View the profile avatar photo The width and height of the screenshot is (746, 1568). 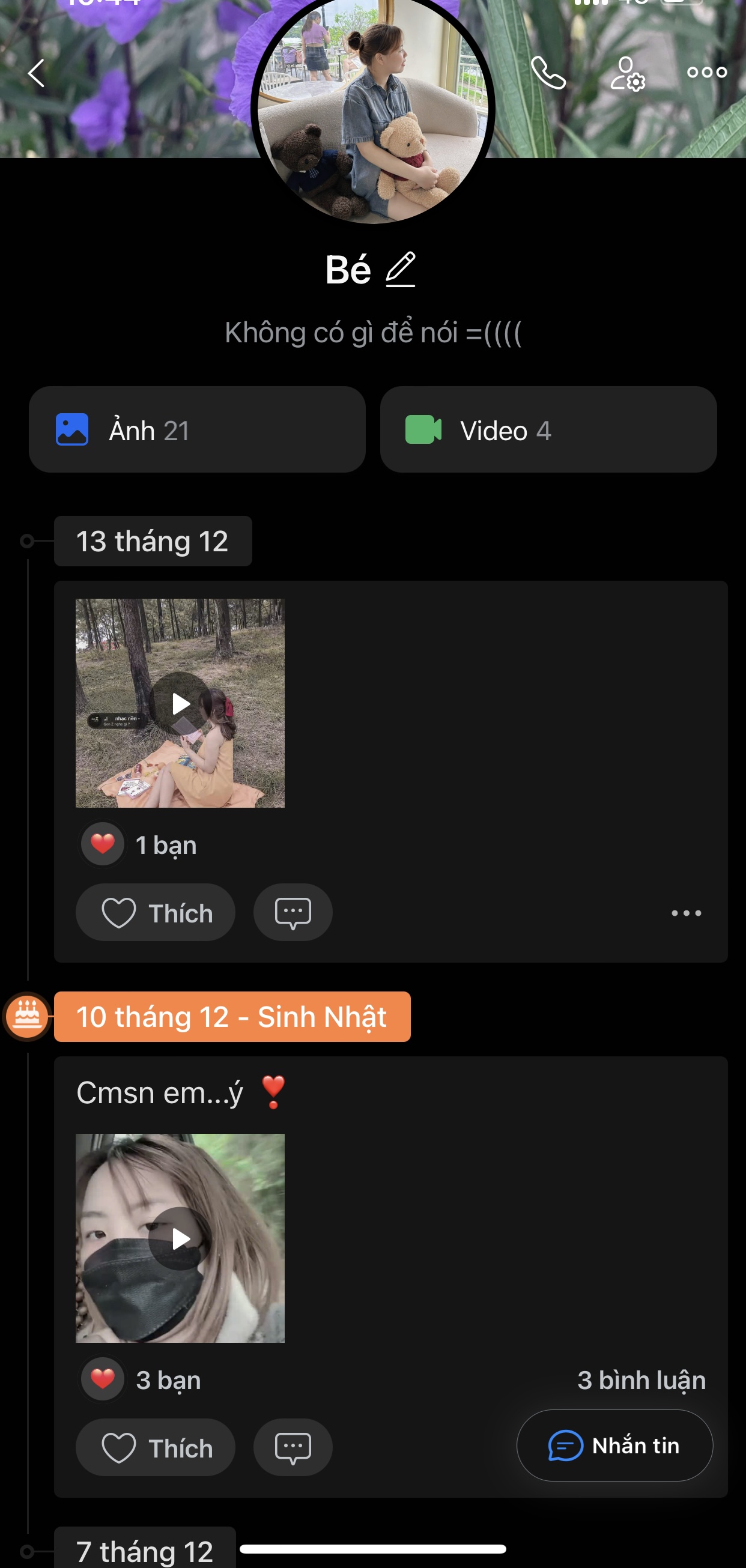coord(372,109)
